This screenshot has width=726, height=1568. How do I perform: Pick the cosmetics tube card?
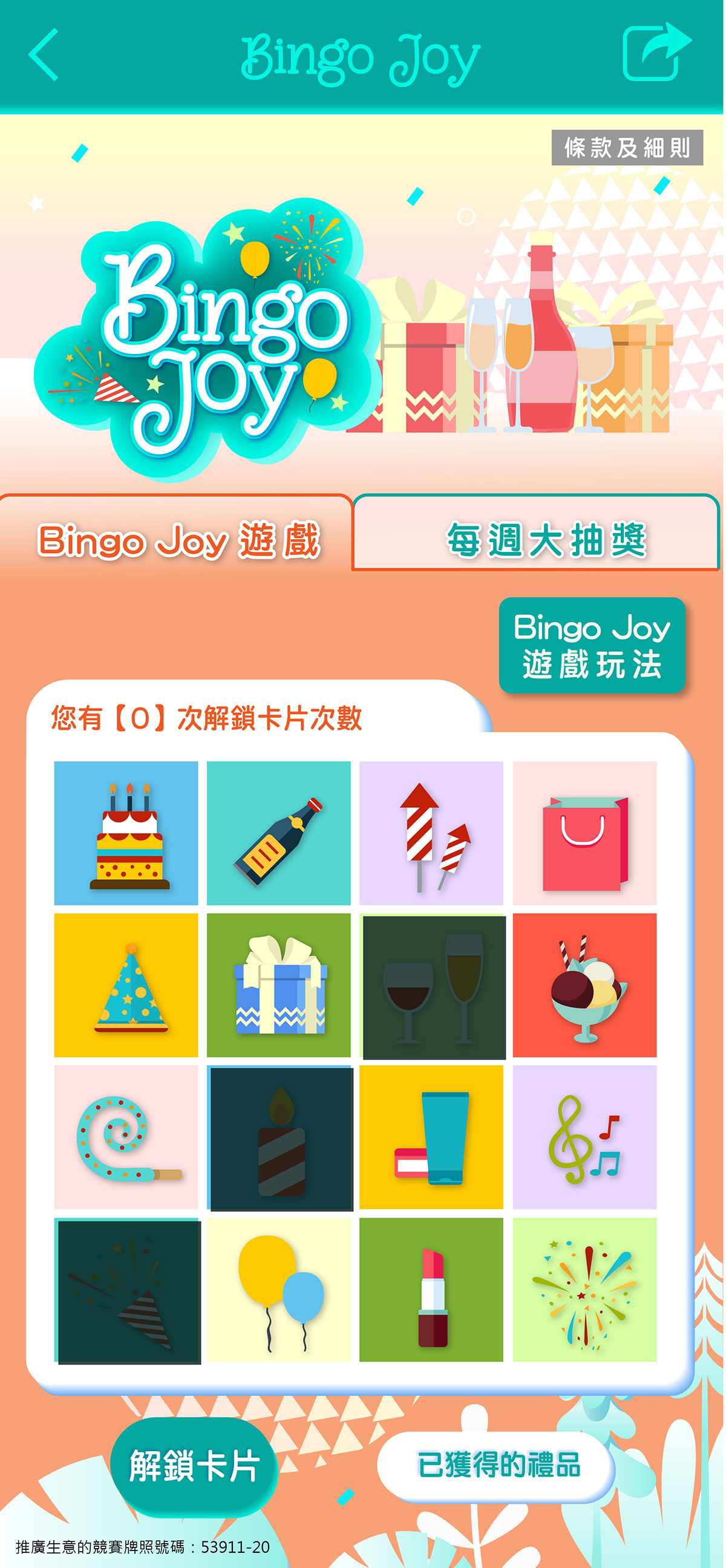tap(432, 1137)
